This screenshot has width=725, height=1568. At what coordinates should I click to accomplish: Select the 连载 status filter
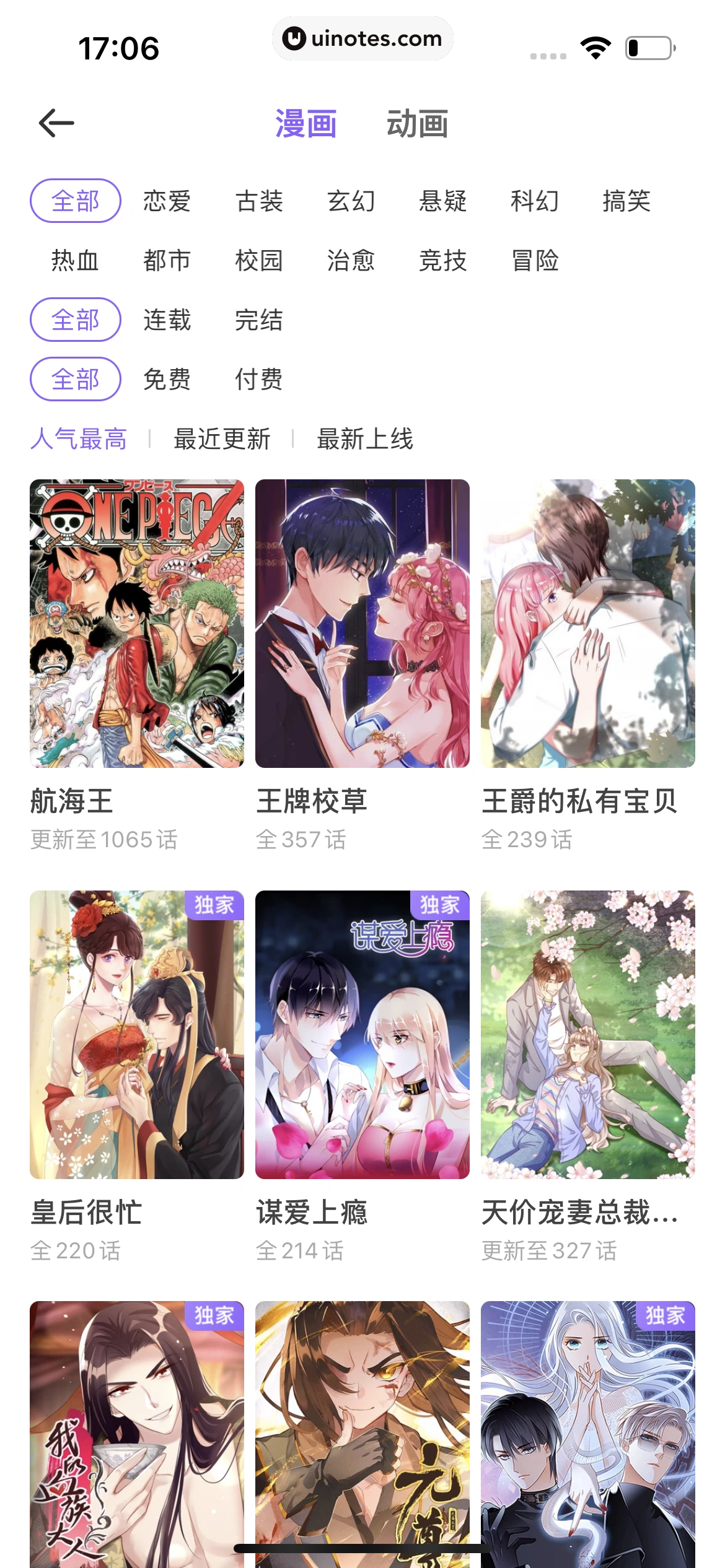coord(167,320)
